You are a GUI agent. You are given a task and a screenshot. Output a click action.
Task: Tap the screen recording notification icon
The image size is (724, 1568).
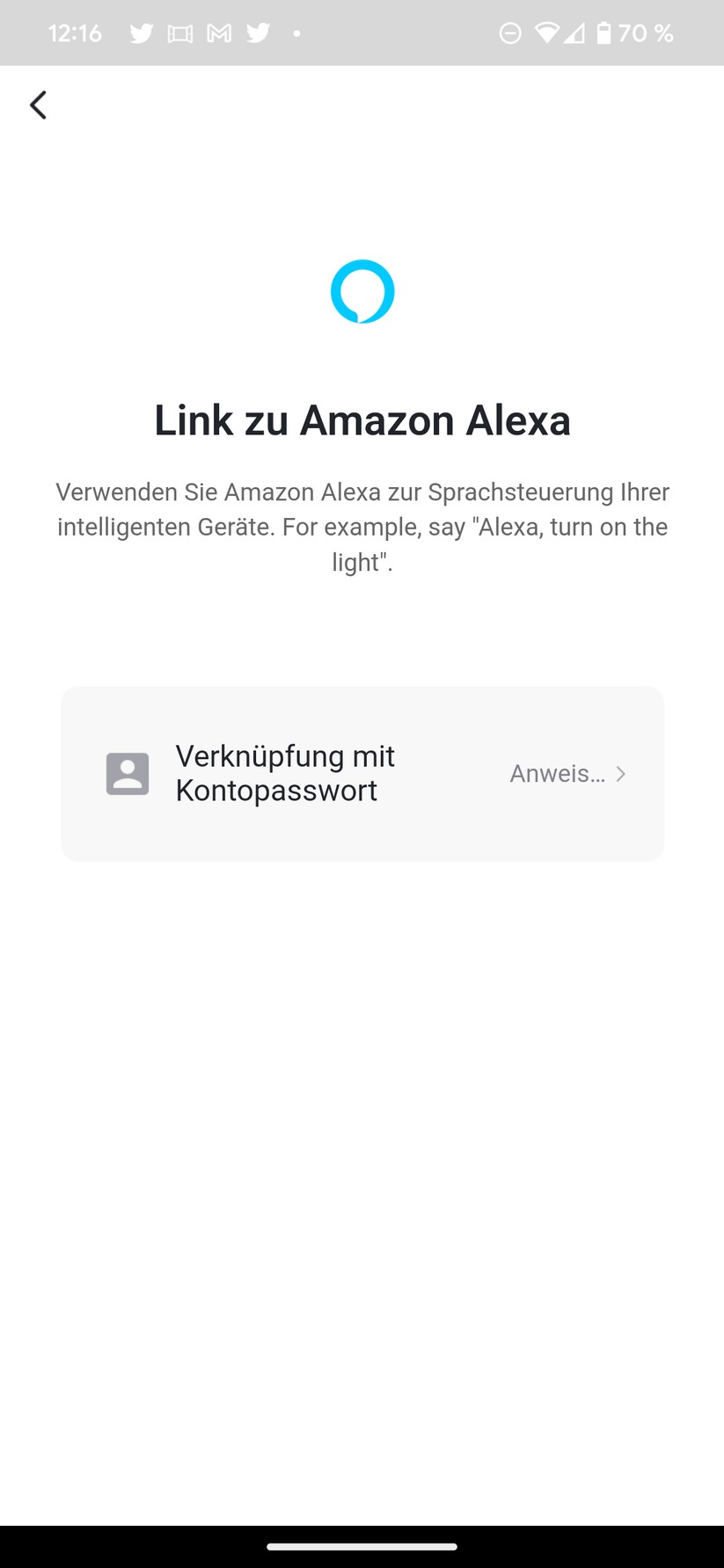(179, 33)
